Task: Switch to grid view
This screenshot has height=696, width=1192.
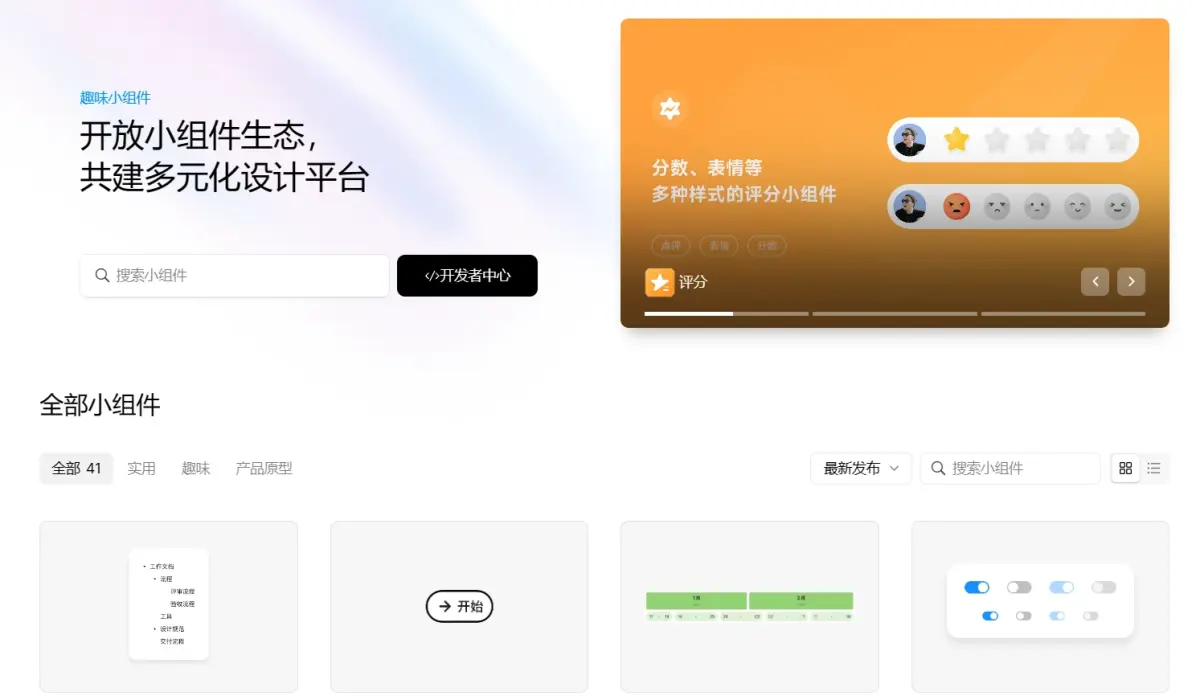Action: coord(1126,468)
